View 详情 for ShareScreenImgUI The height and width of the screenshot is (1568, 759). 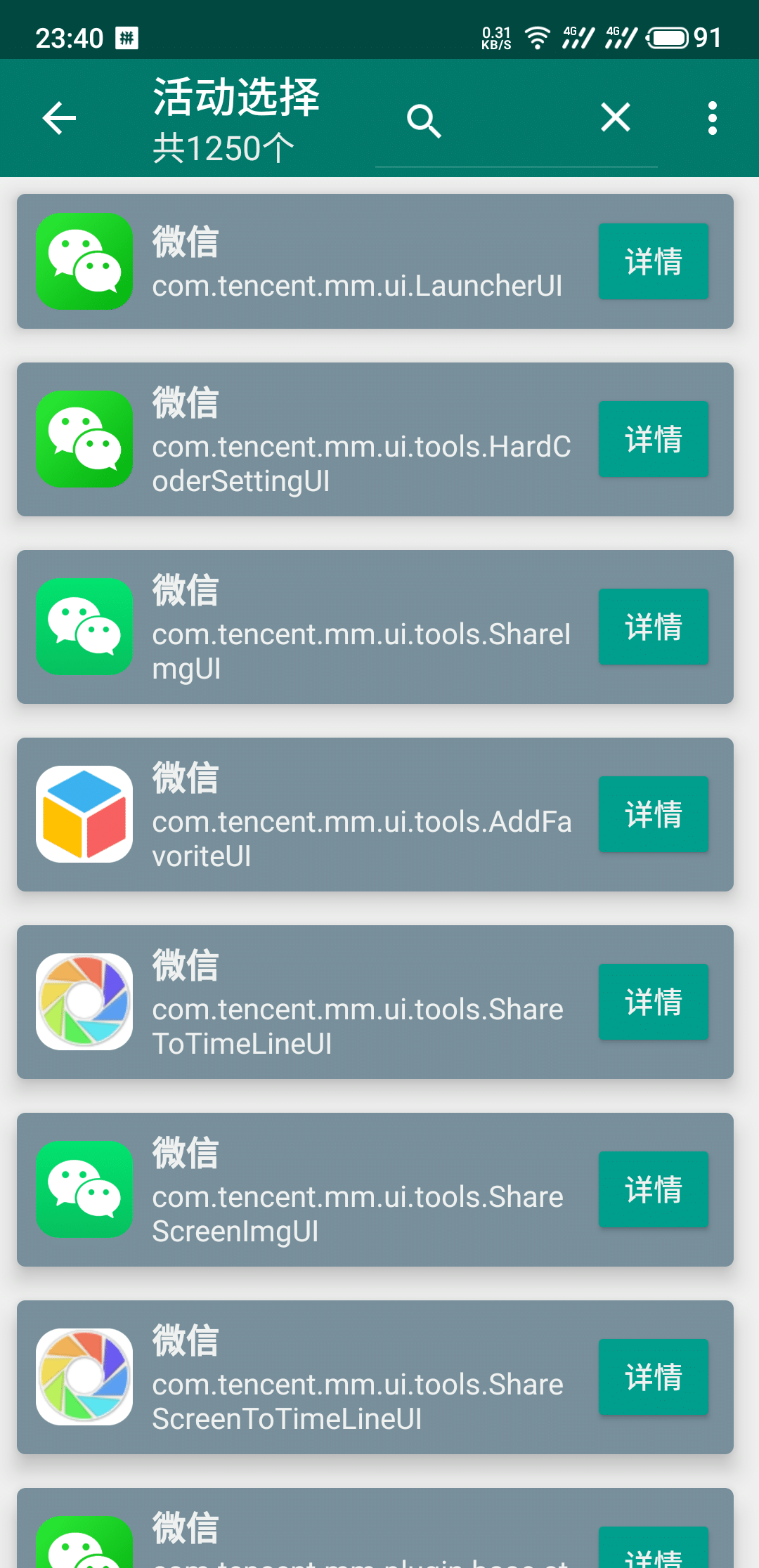(x=653, y=1190)
